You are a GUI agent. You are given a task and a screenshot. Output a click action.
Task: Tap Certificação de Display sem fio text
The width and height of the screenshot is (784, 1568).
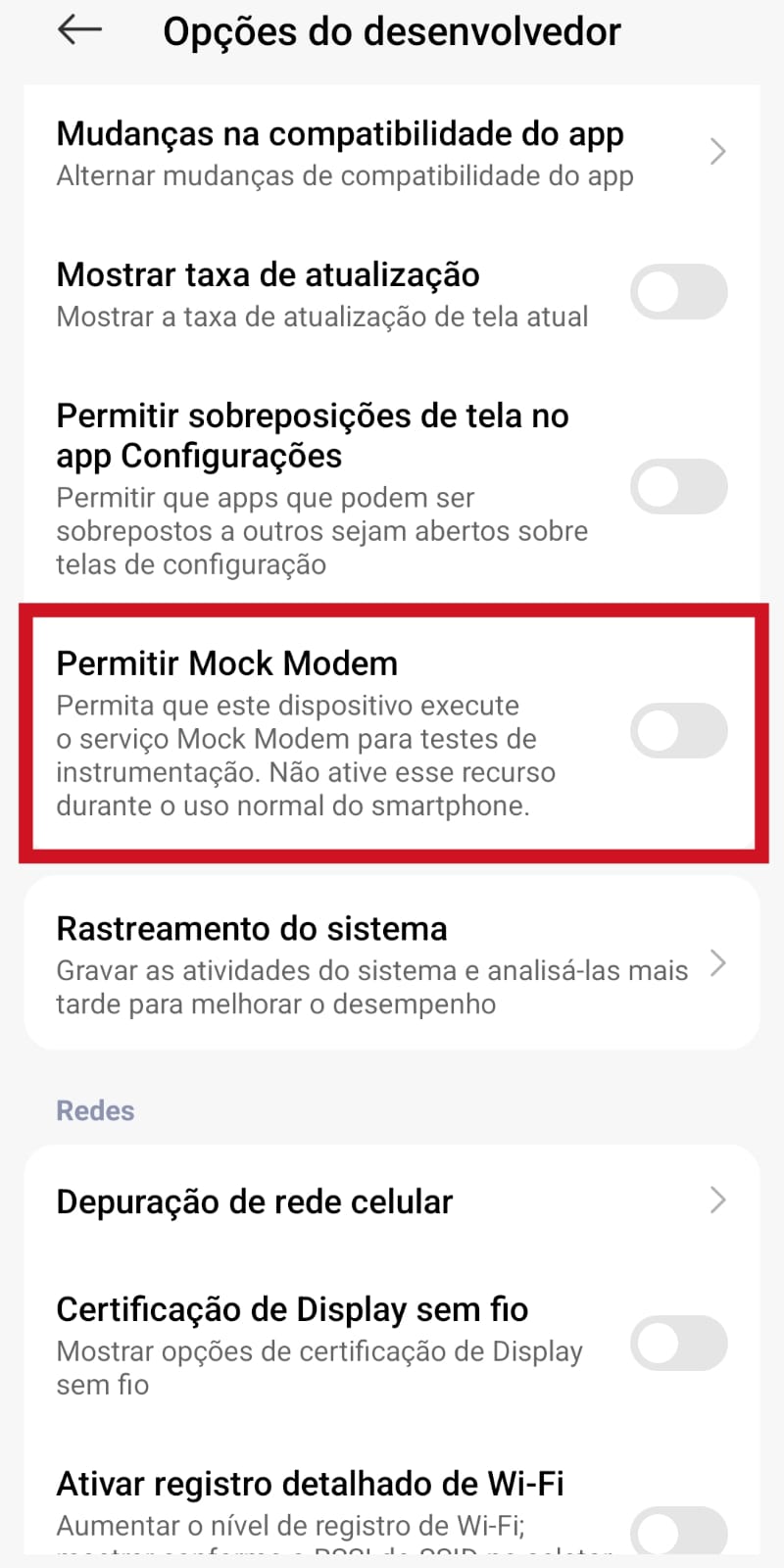point(292,1309)
